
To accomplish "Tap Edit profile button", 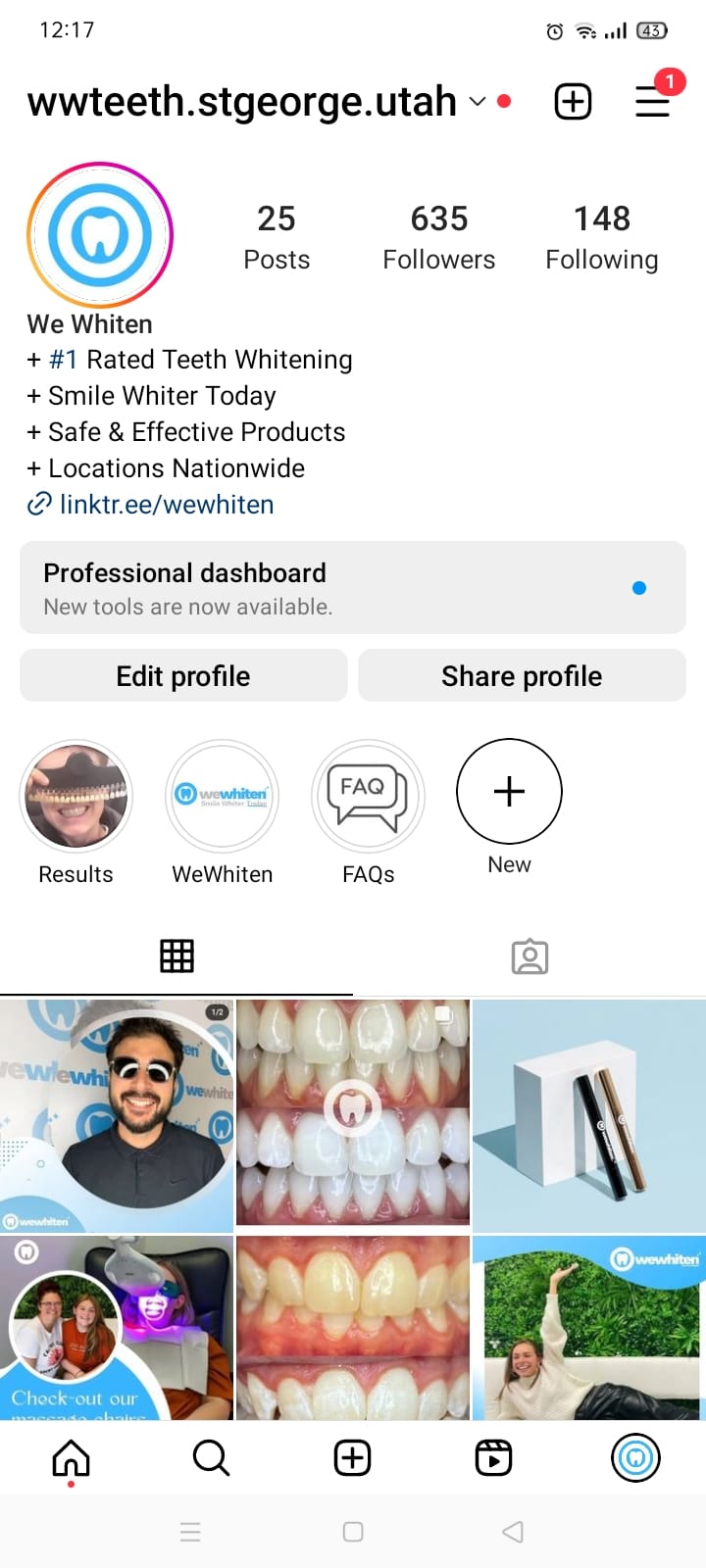I will [183, 676].
